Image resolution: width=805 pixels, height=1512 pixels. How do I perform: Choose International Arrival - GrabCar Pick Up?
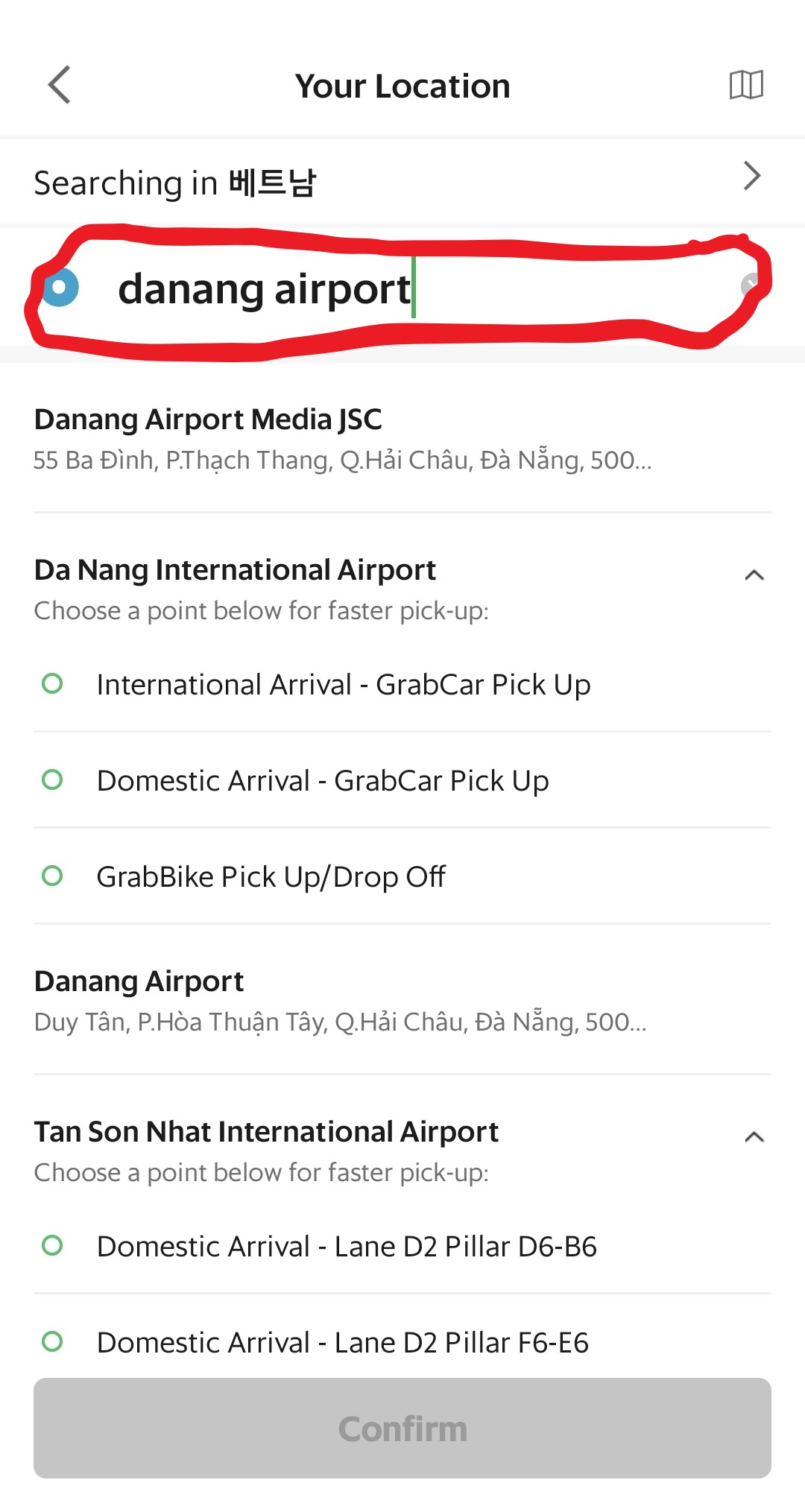point(343,684)
